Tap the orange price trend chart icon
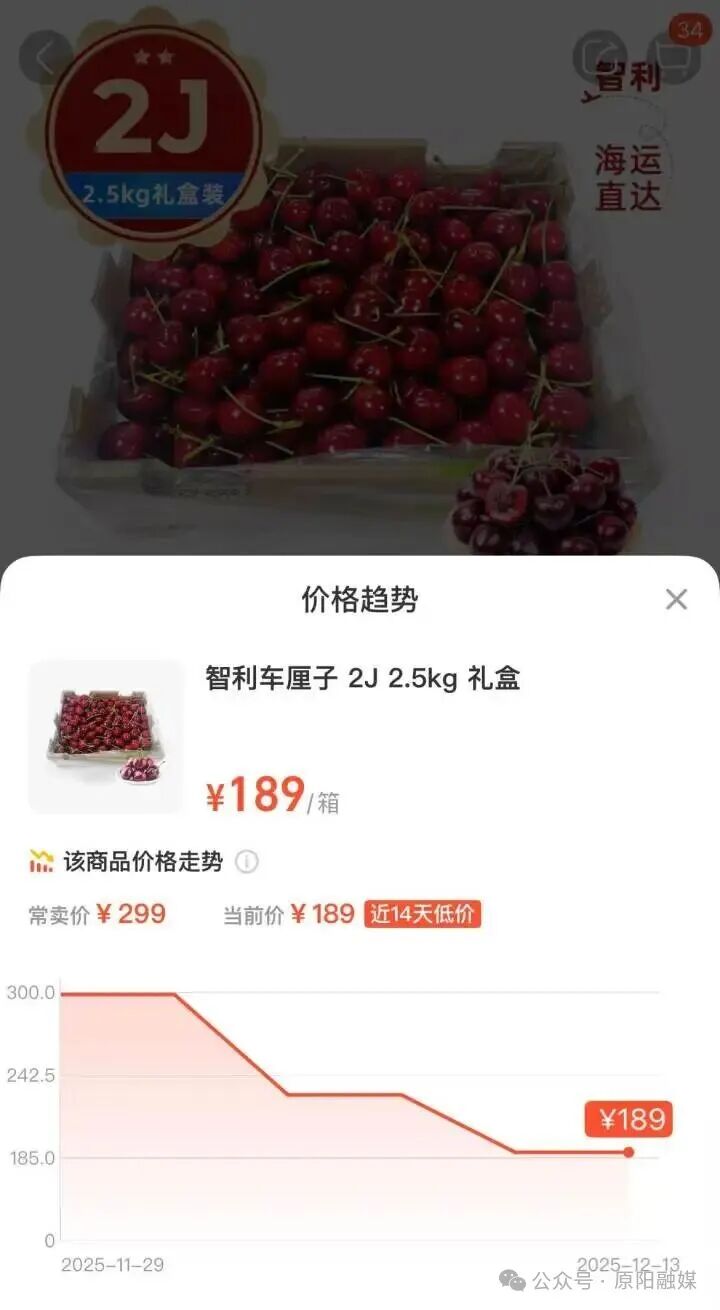 pos(40,861)
